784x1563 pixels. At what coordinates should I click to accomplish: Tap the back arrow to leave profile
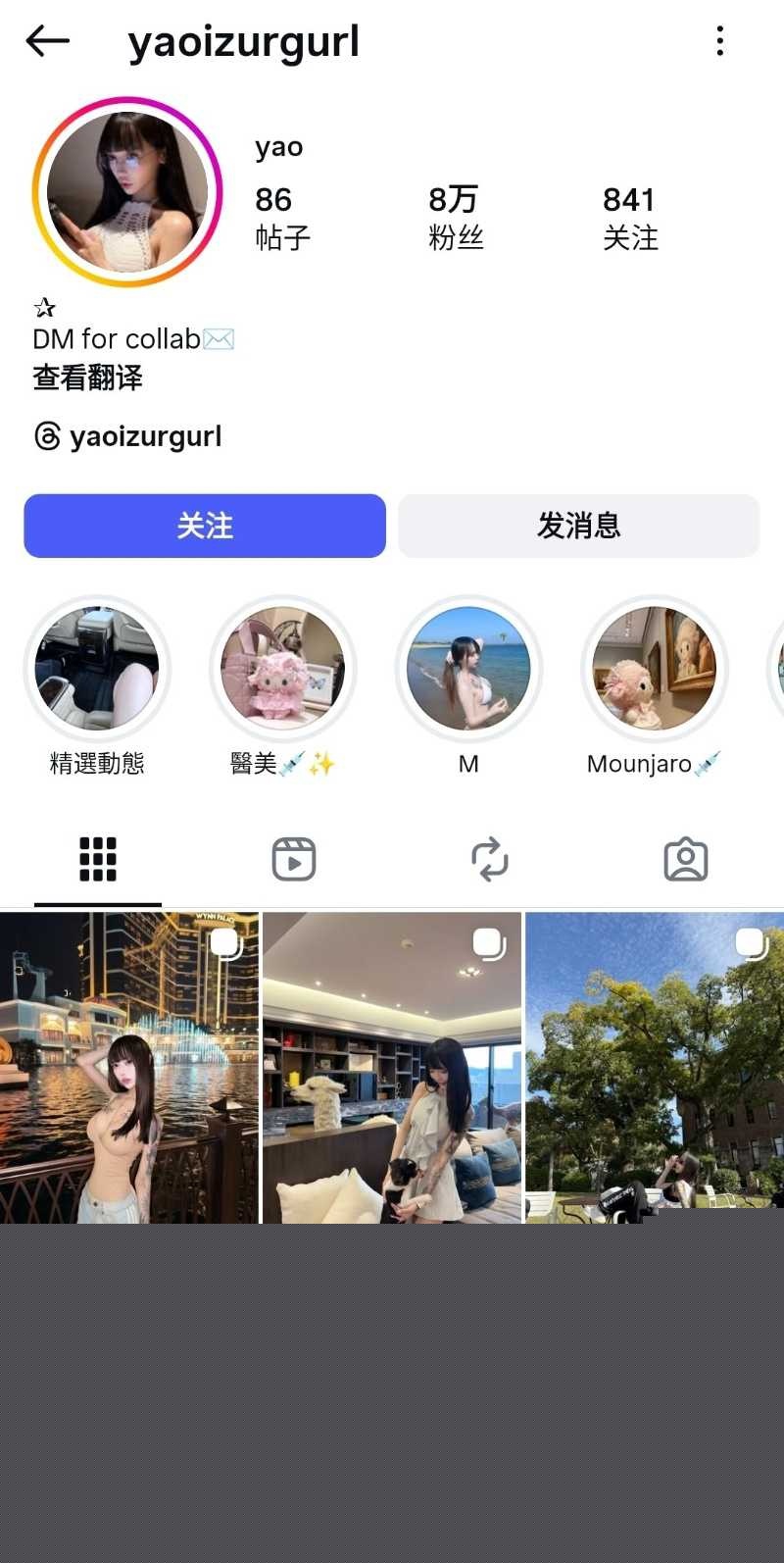coord(47,41)
